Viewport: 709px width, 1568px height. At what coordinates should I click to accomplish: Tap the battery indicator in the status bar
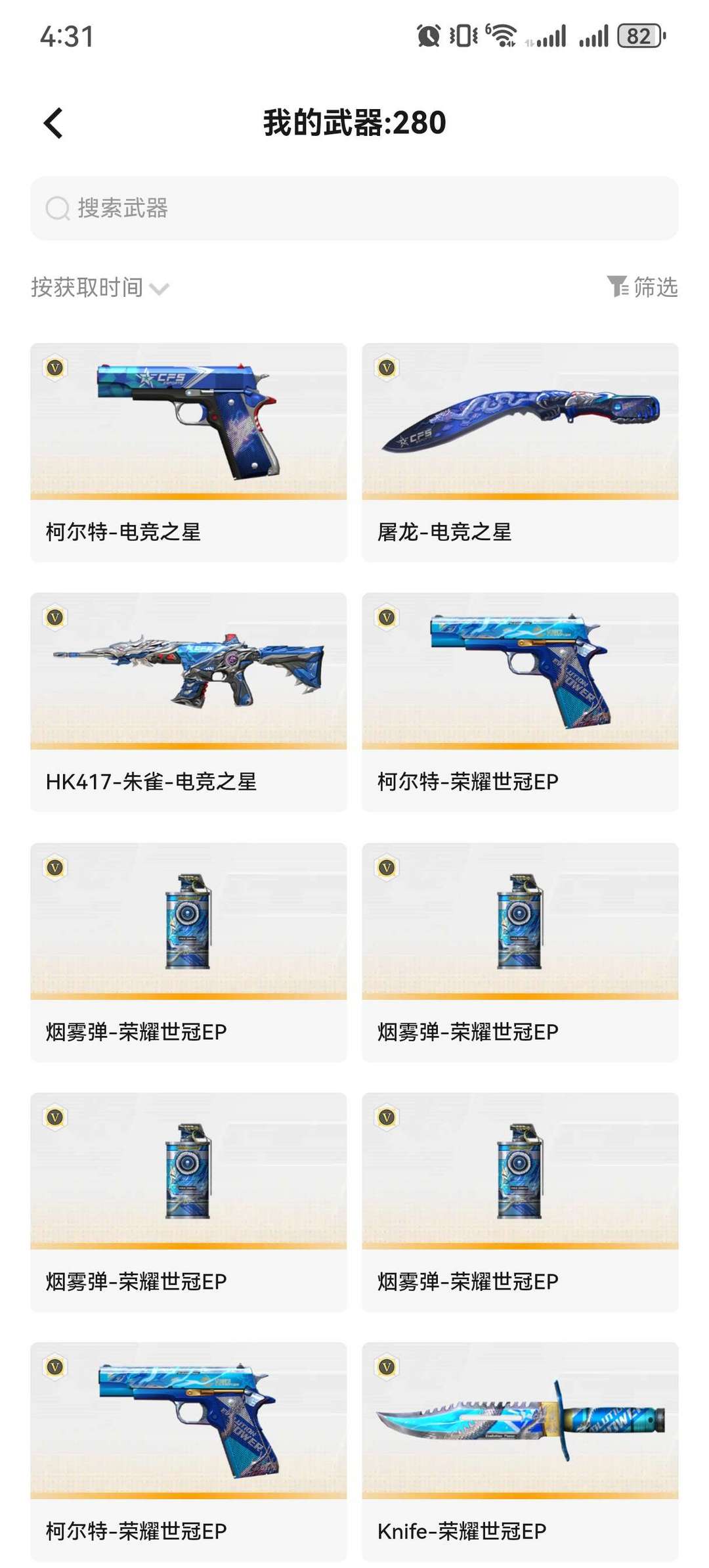click(x=638, y=36)
